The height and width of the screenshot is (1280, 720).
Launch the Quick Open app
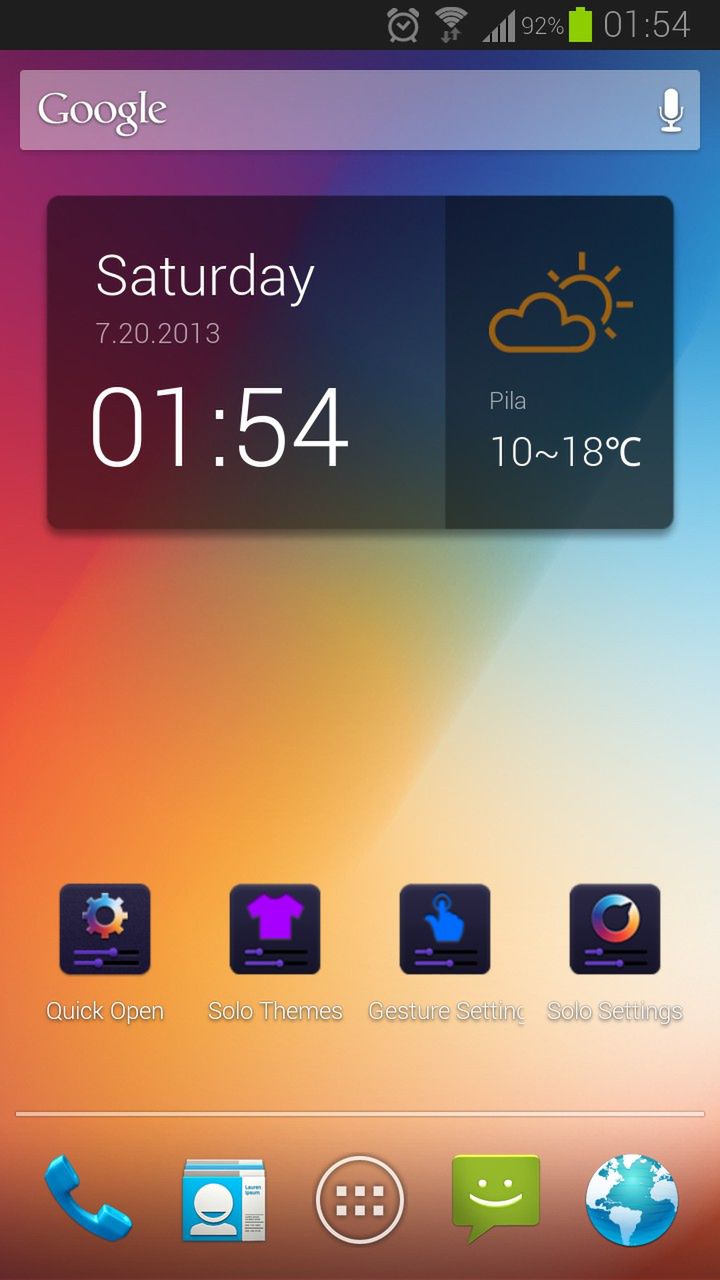point(105,929)
